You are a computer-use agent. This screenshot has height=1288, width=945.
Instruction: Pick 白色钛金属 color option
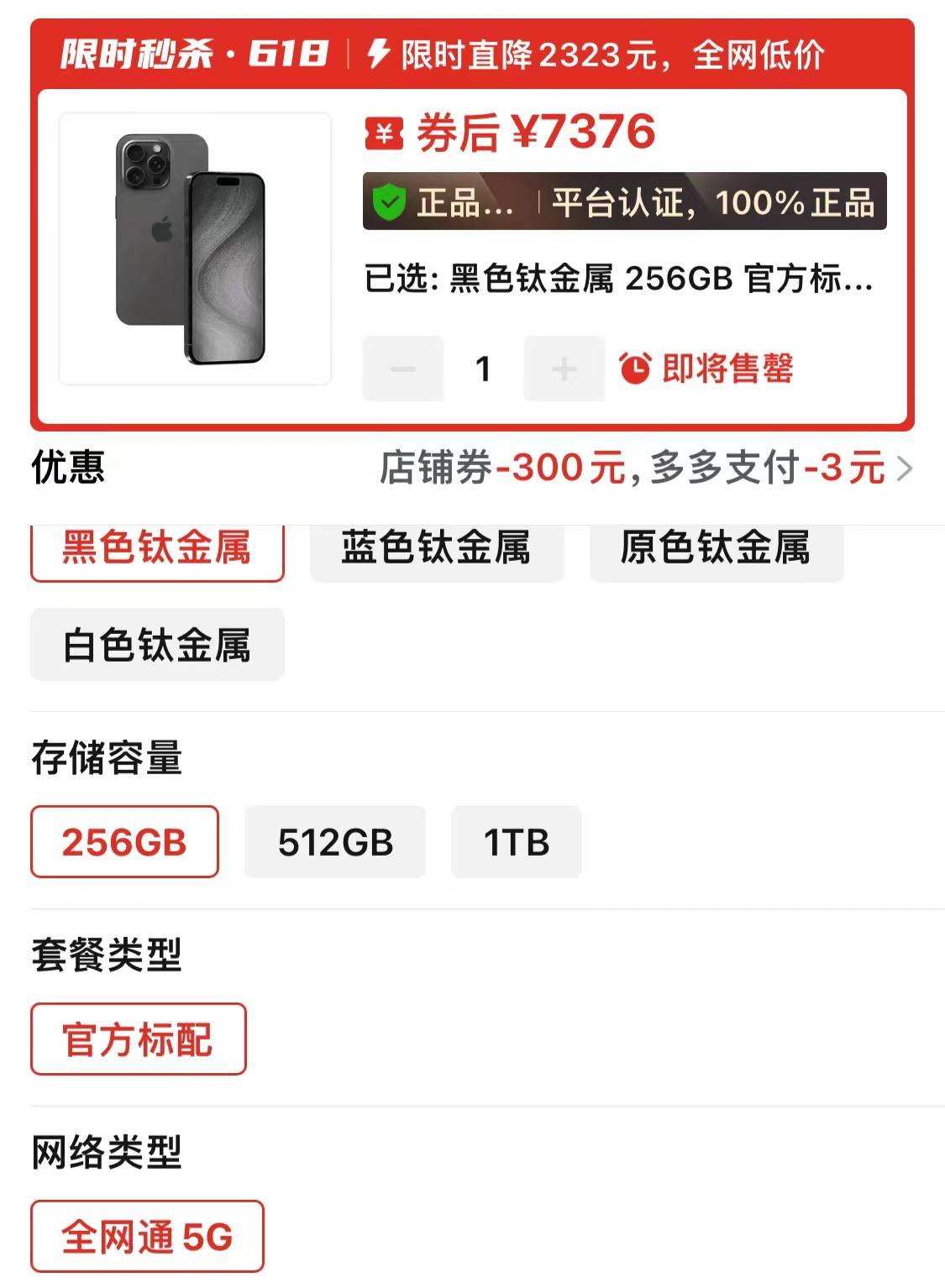click(157, 645)
